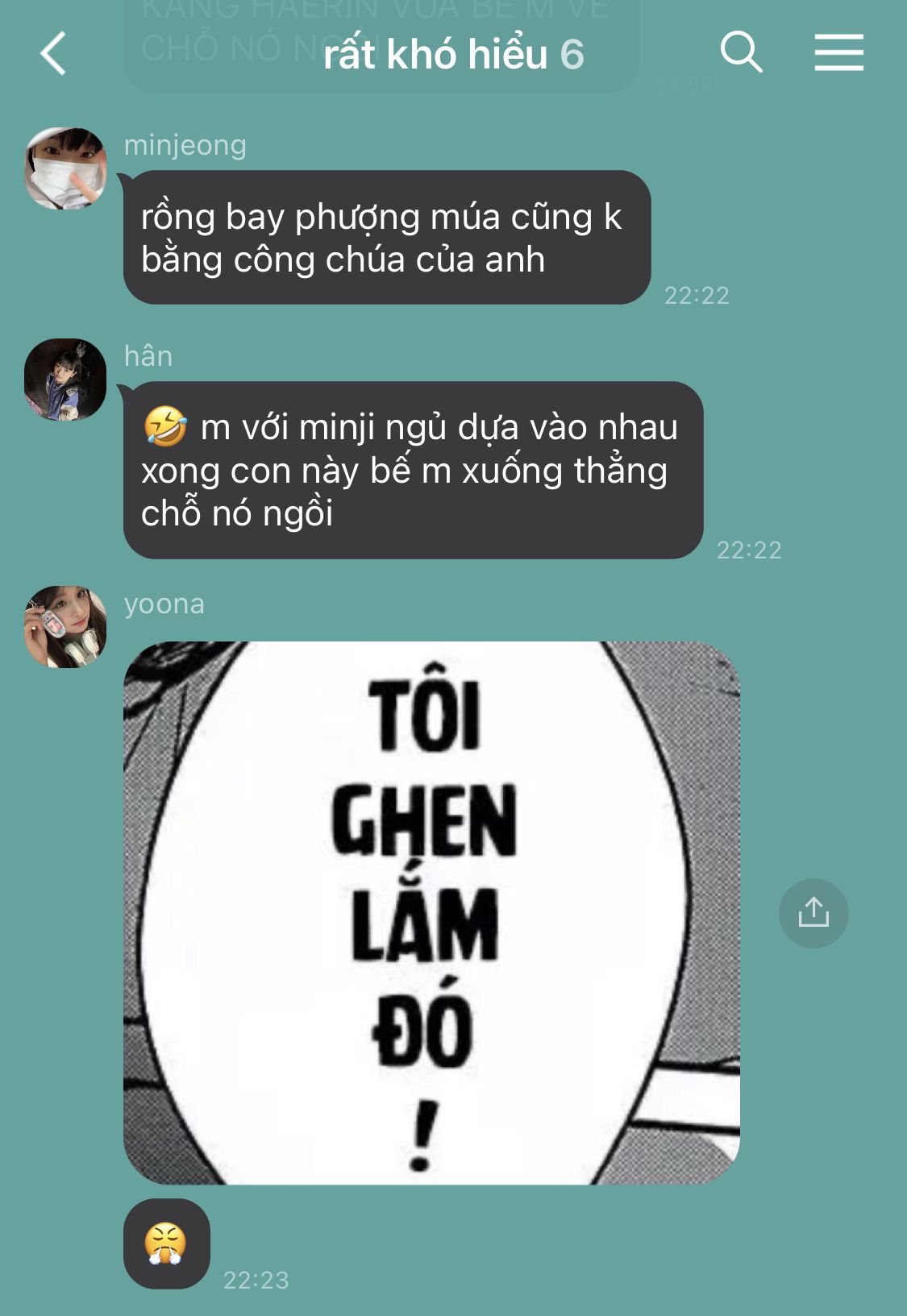Screen dimensions: 907x1316
Task: Search within the chat
Action: point(741,53)
